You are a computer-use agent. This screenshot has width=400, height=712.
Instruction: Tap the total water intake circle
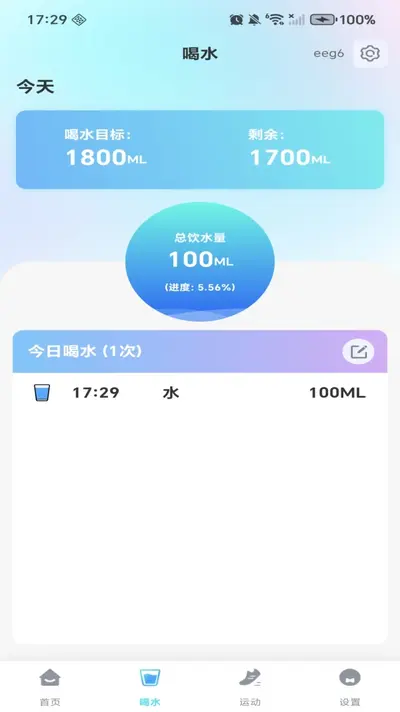click(x=200, y=262)
